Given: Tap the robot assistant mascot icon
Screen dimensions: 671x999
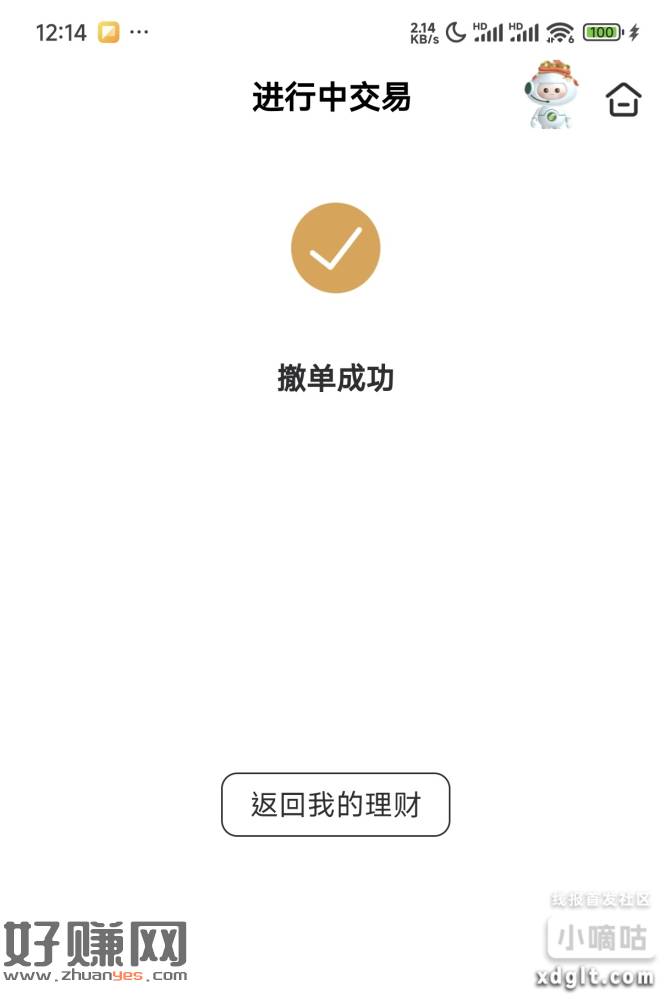Looking at the screenshot, I should (x=549, y=96).
